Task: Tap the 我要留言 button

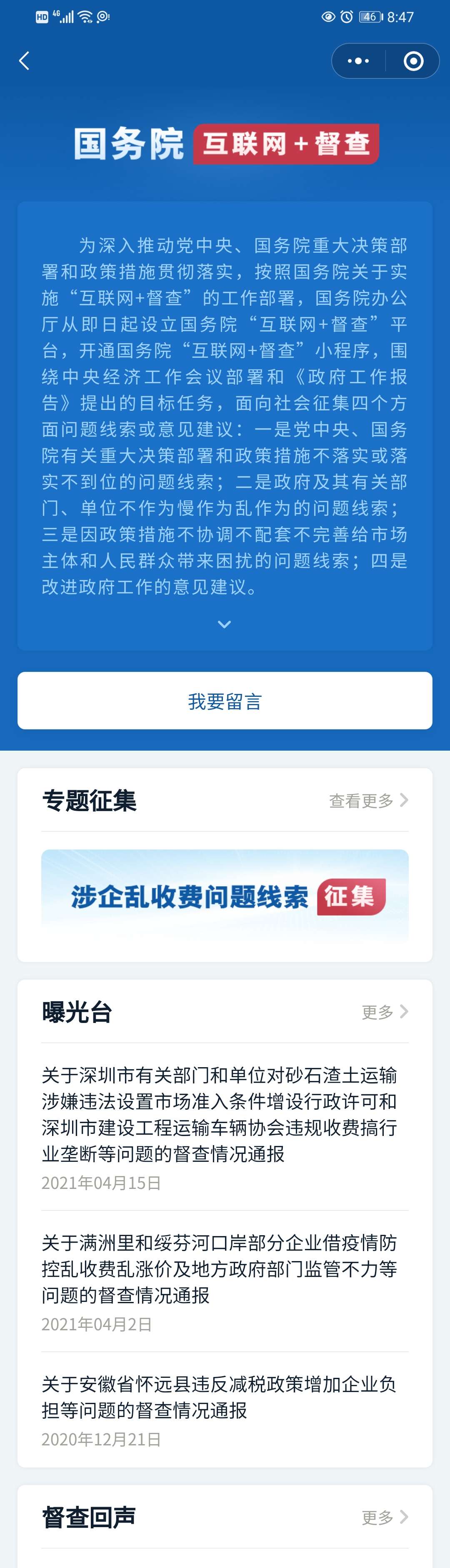Action: click(225, 701)
